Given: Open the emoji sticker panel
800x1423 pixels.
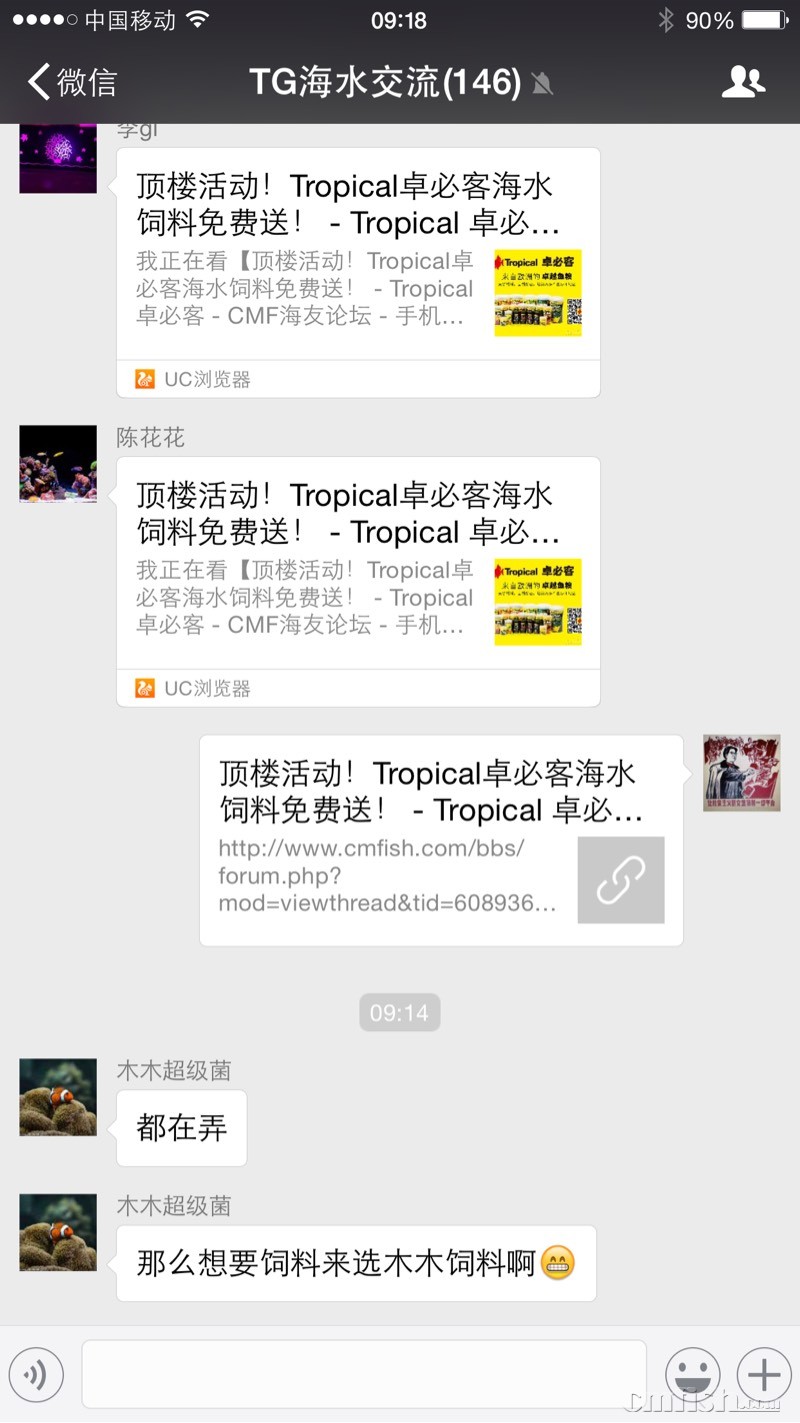Looking at the screenshot, I should 692,1375.
